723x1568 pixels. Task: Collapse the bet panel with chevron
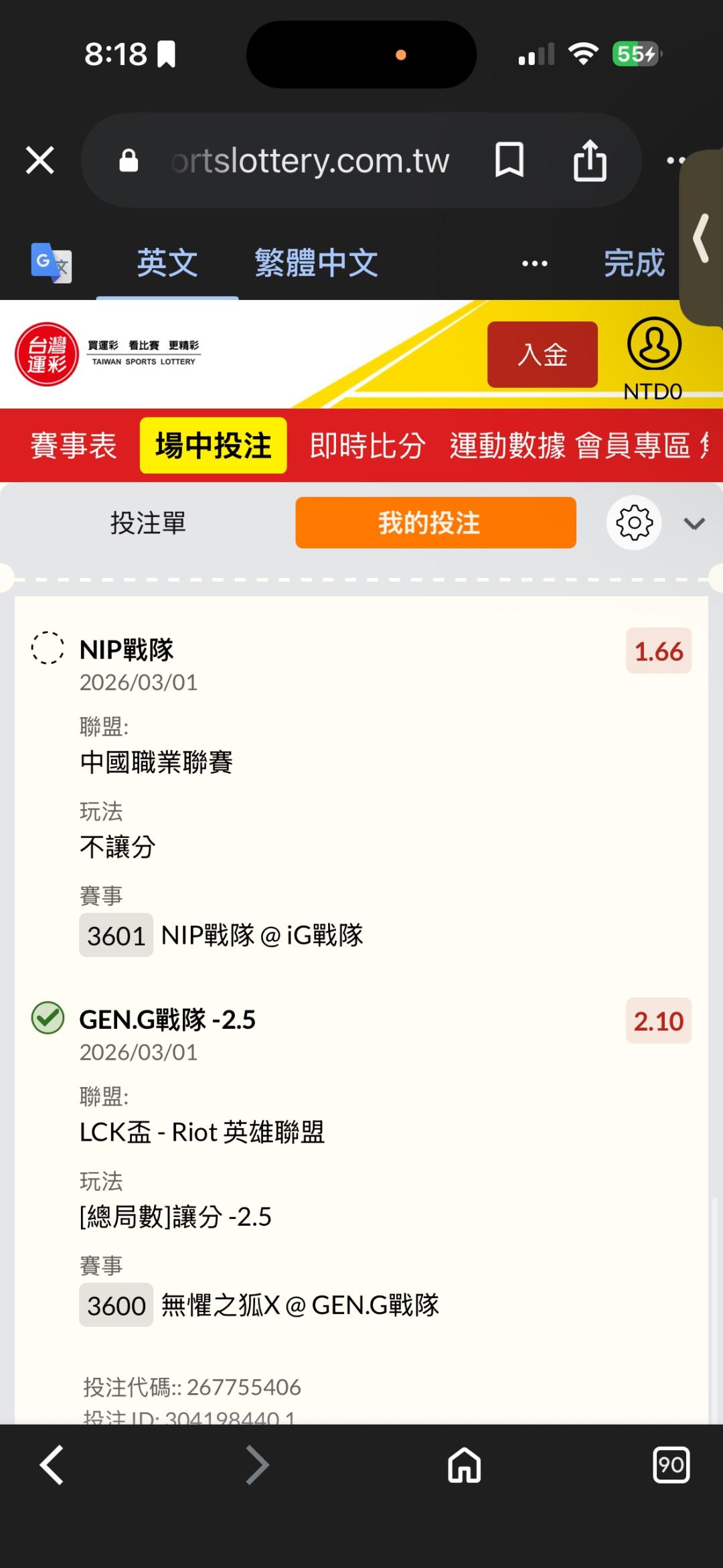click(694, 523)
